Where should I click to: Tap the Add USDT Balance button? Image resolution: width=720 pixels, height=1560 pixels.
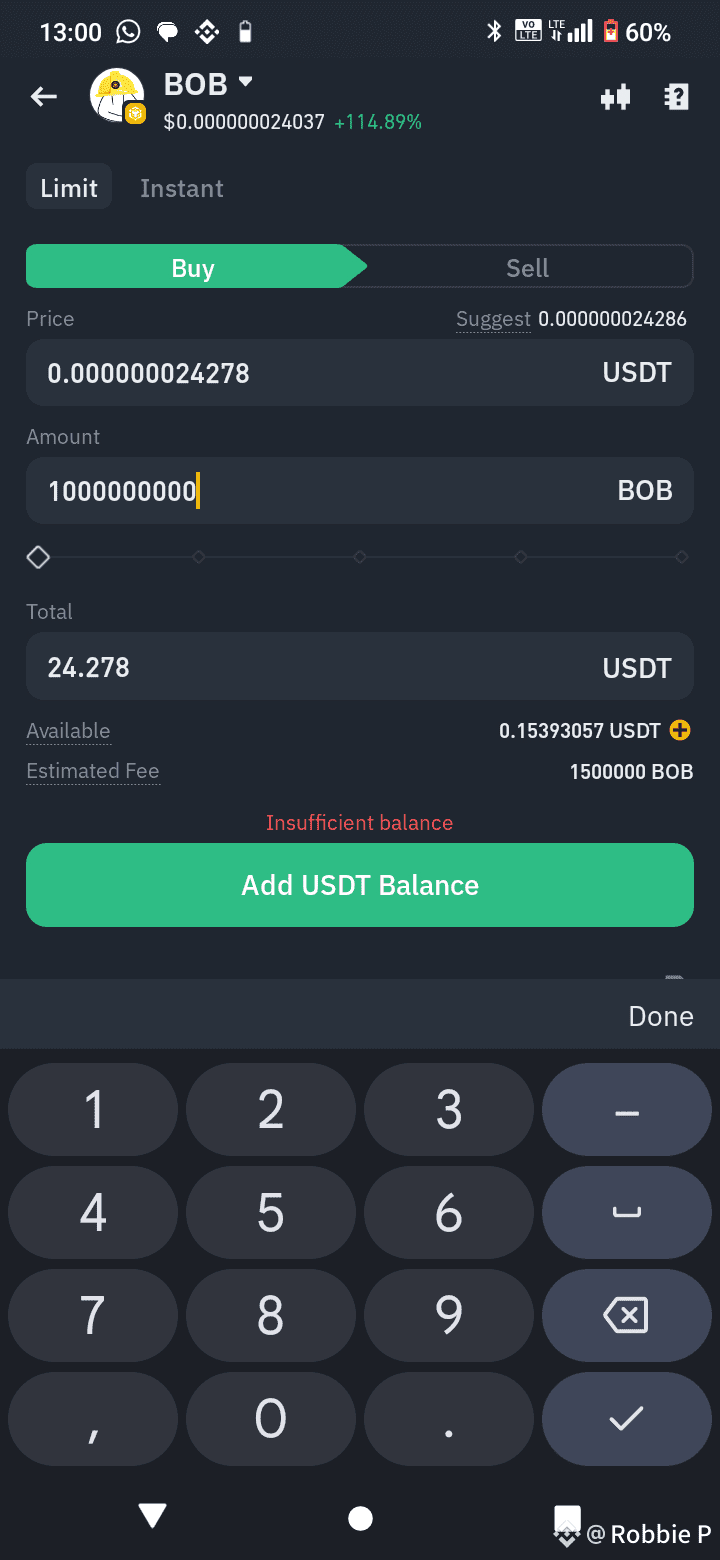pos(360,885)
